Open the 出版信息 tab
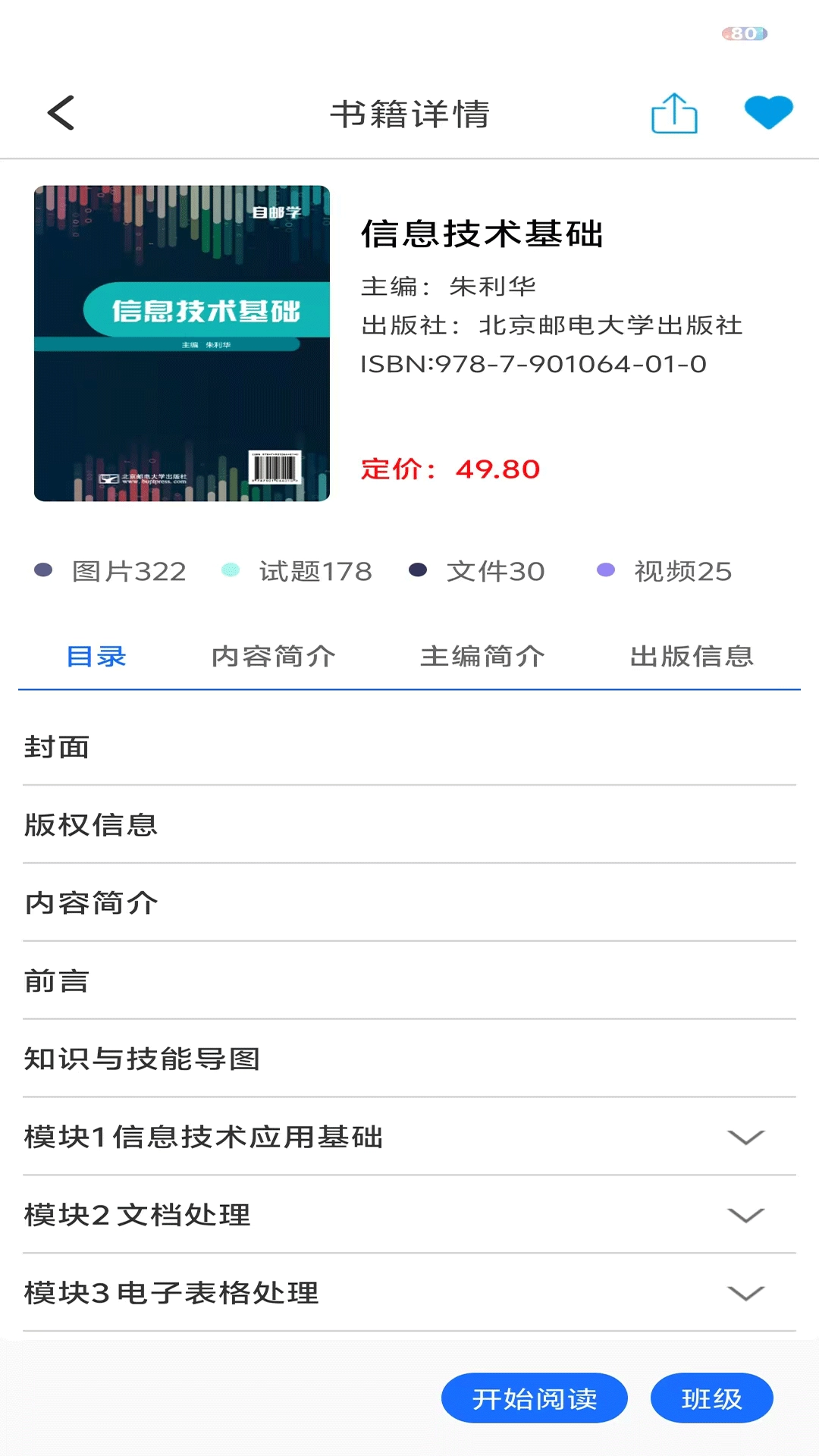The image size is (819, 1456). [691, 657]
